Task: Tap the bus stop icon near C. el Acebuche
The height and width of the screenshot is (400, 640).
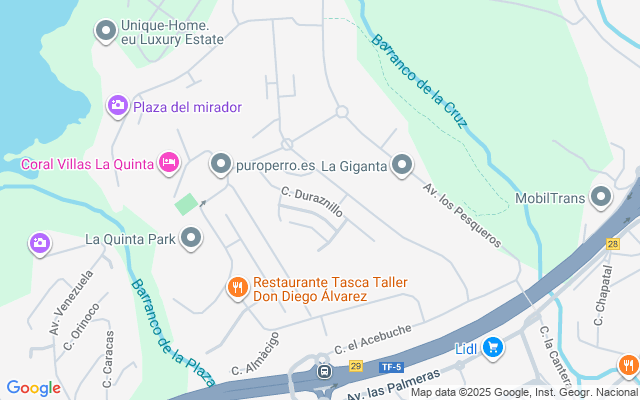Action: point(324,371)
